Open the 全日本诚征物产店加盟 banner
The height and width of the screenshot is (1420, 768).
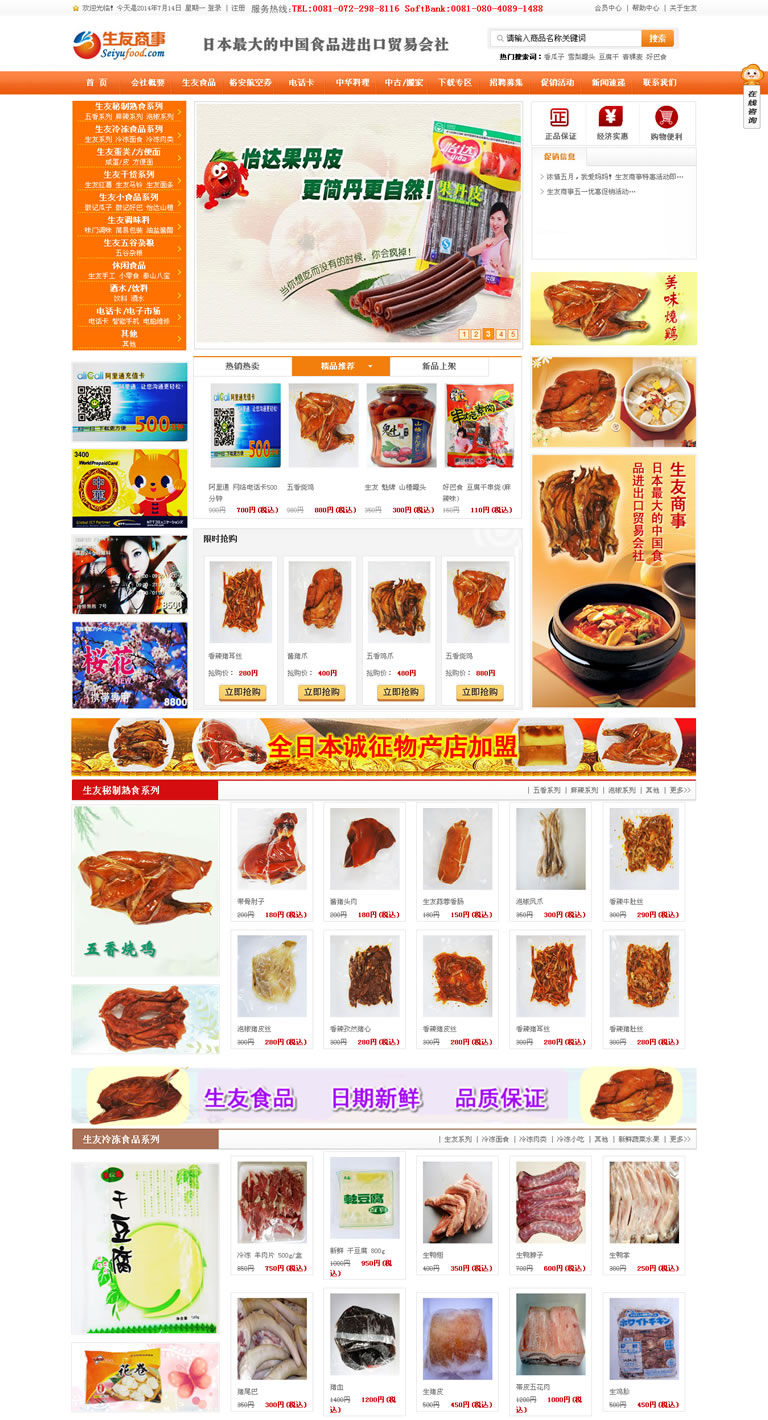click(383, 746)
